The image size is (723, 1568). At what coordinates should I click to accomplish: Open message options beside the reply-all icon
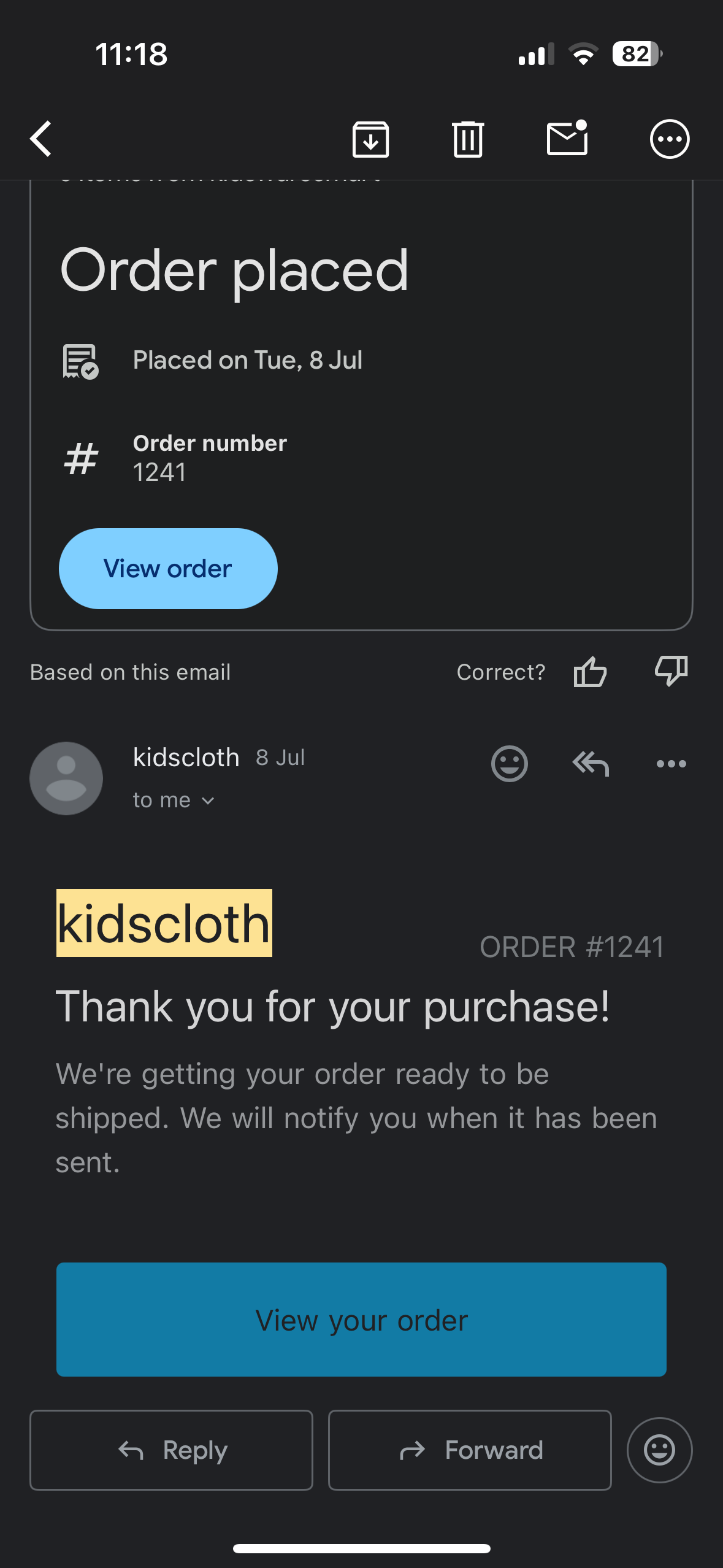[x=671, y=764]
